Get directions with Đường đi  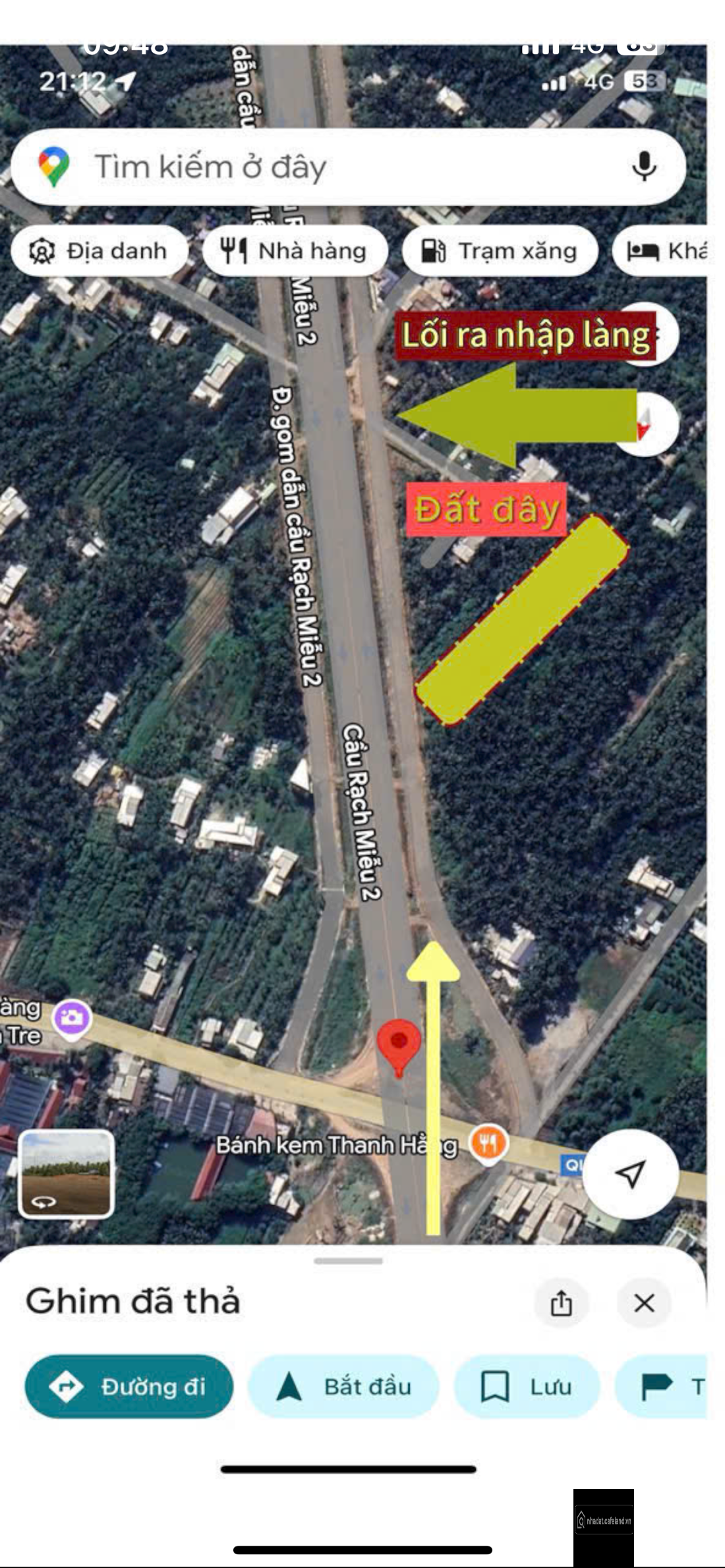(129, 1386)
